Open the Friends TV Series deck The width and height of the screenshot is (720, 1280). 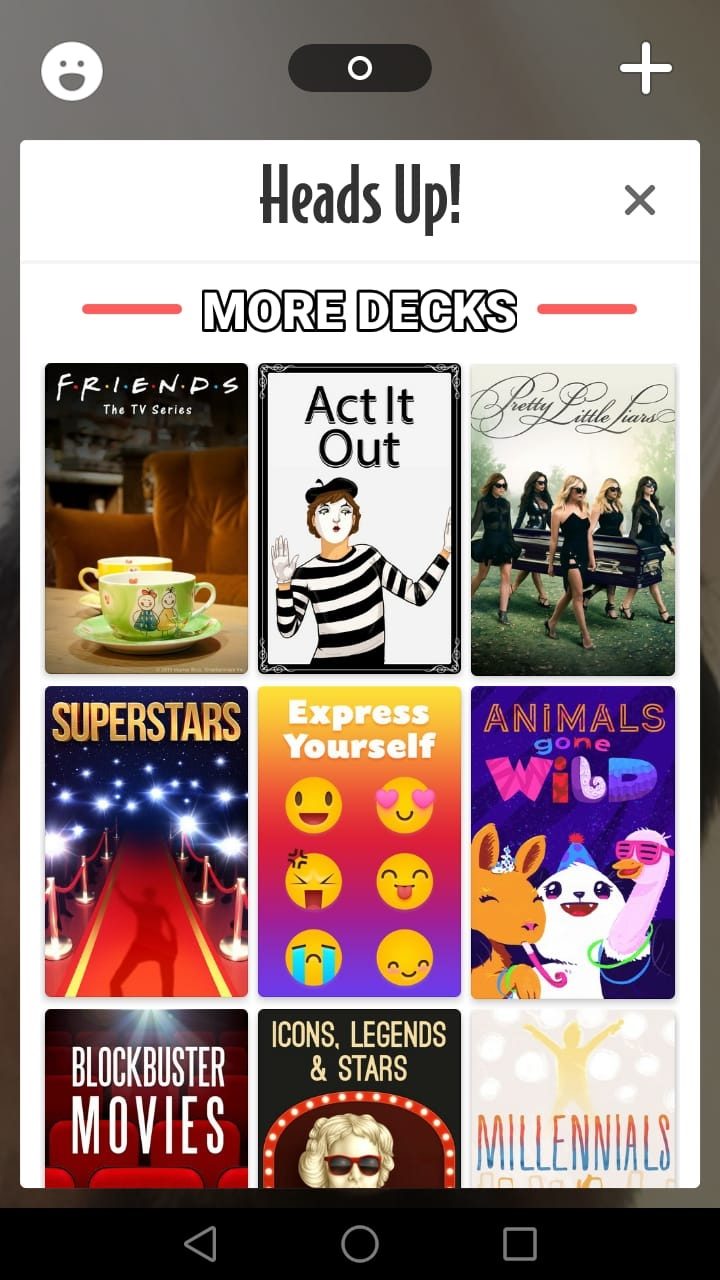pos(146,518)
